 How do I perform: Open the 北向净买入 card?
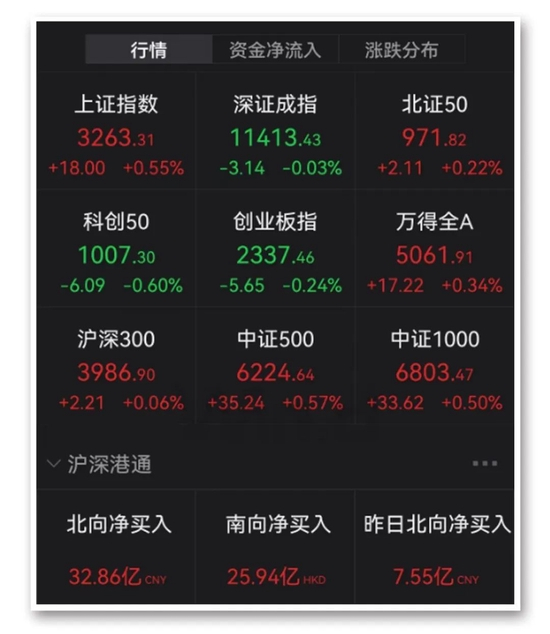(x=116, y=547)
